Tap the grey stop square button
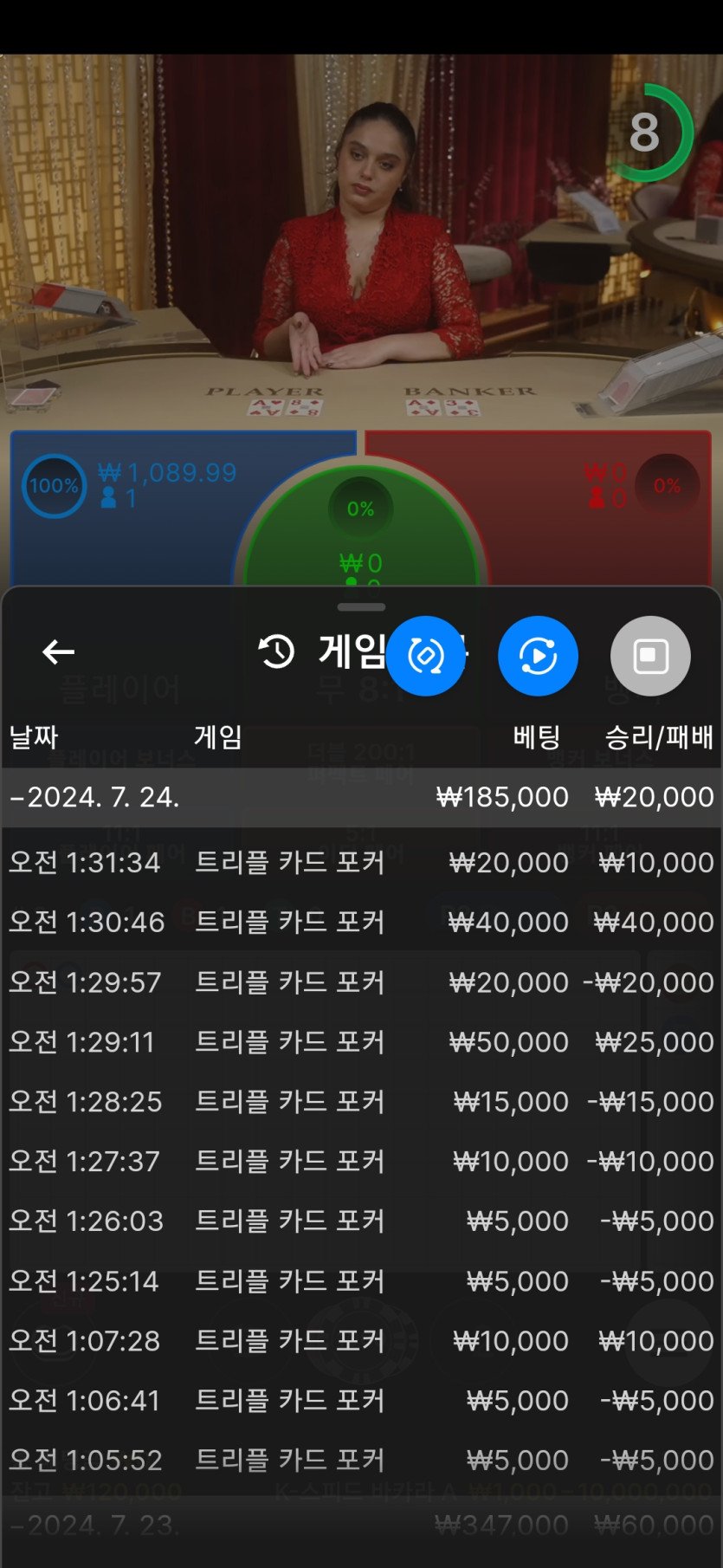Image resolution: width=723 pixels, height=1568 pixels. 650,656
